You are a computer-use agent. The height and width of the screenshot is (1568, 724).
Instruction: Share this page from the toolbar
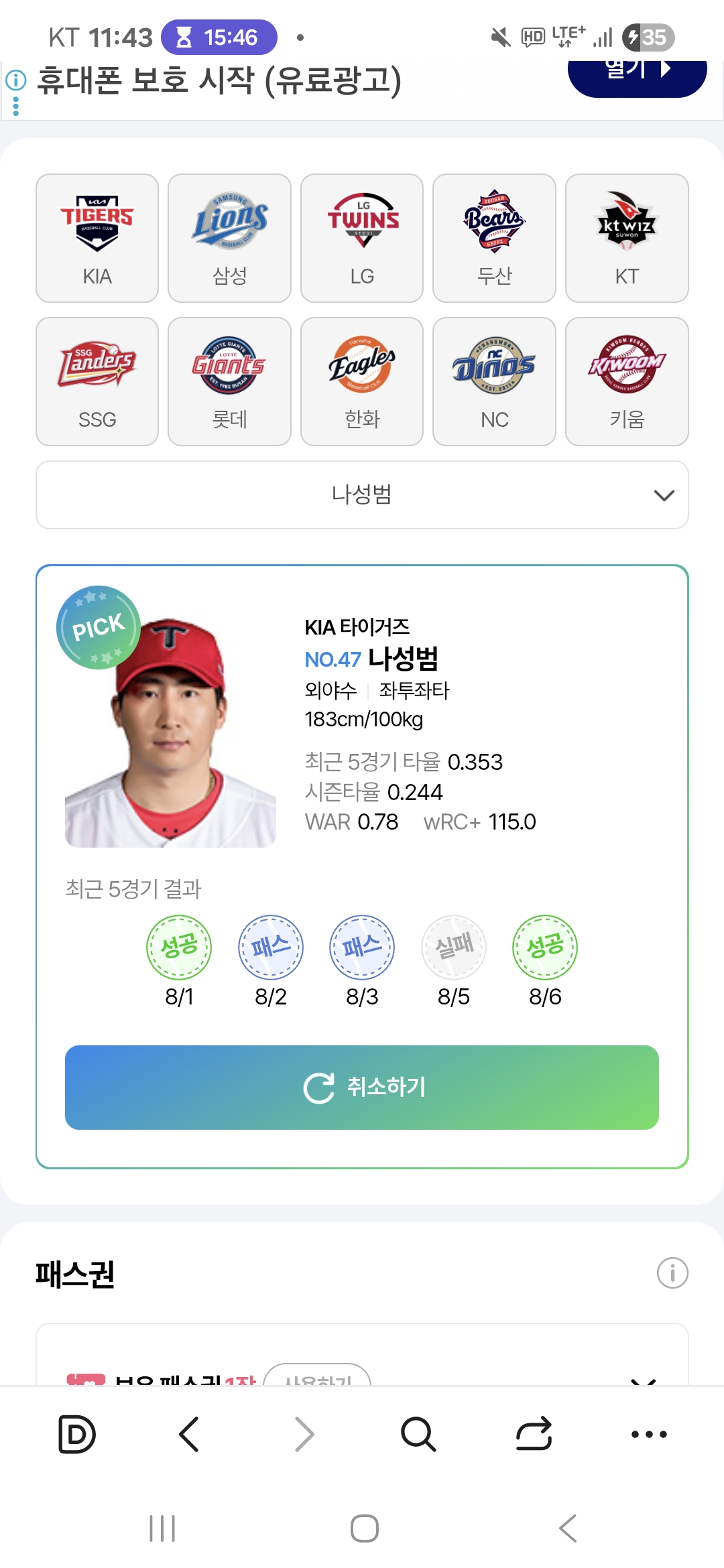tap(534, 1435)
